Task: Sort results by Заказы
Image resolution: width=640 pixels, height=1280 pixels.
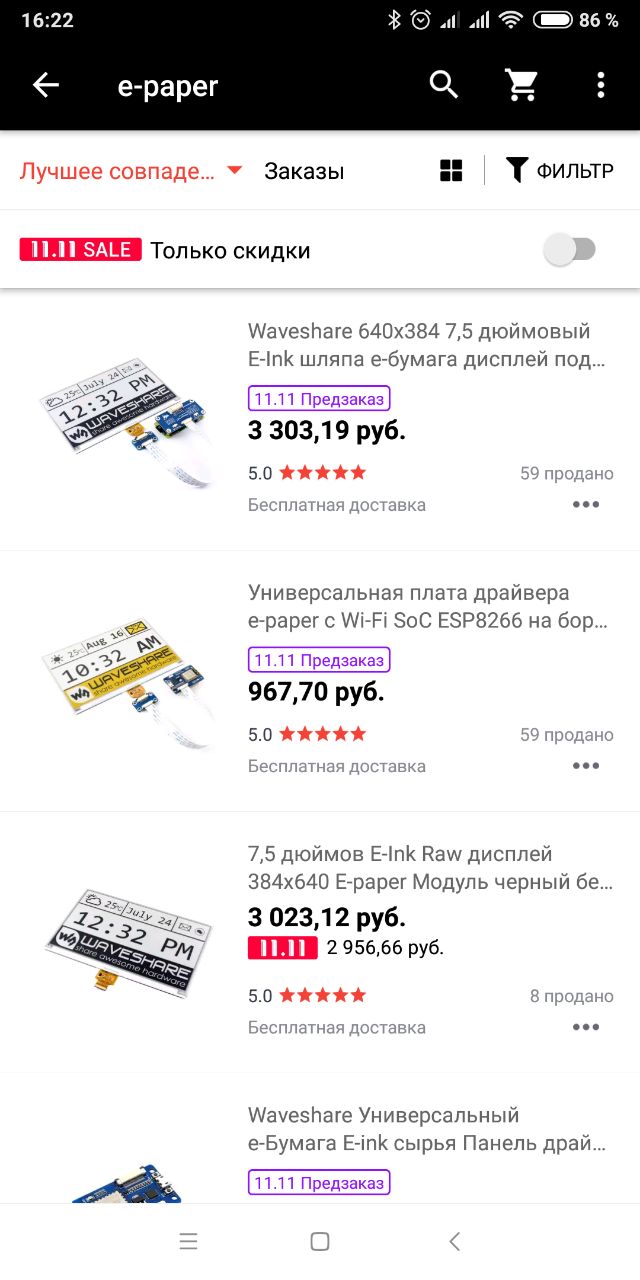Action: [x=304, y=171]
